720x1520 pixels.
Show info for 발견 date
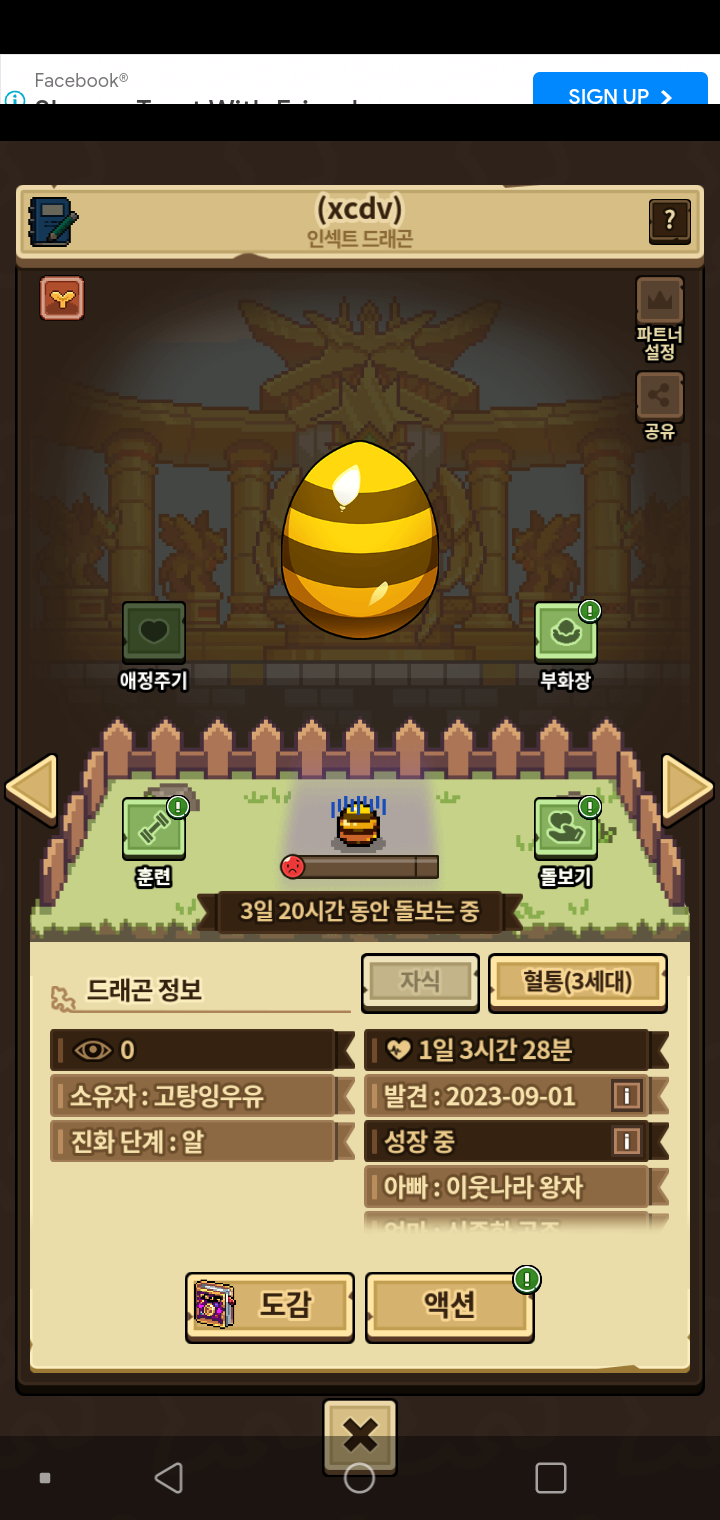(627, 1096)
